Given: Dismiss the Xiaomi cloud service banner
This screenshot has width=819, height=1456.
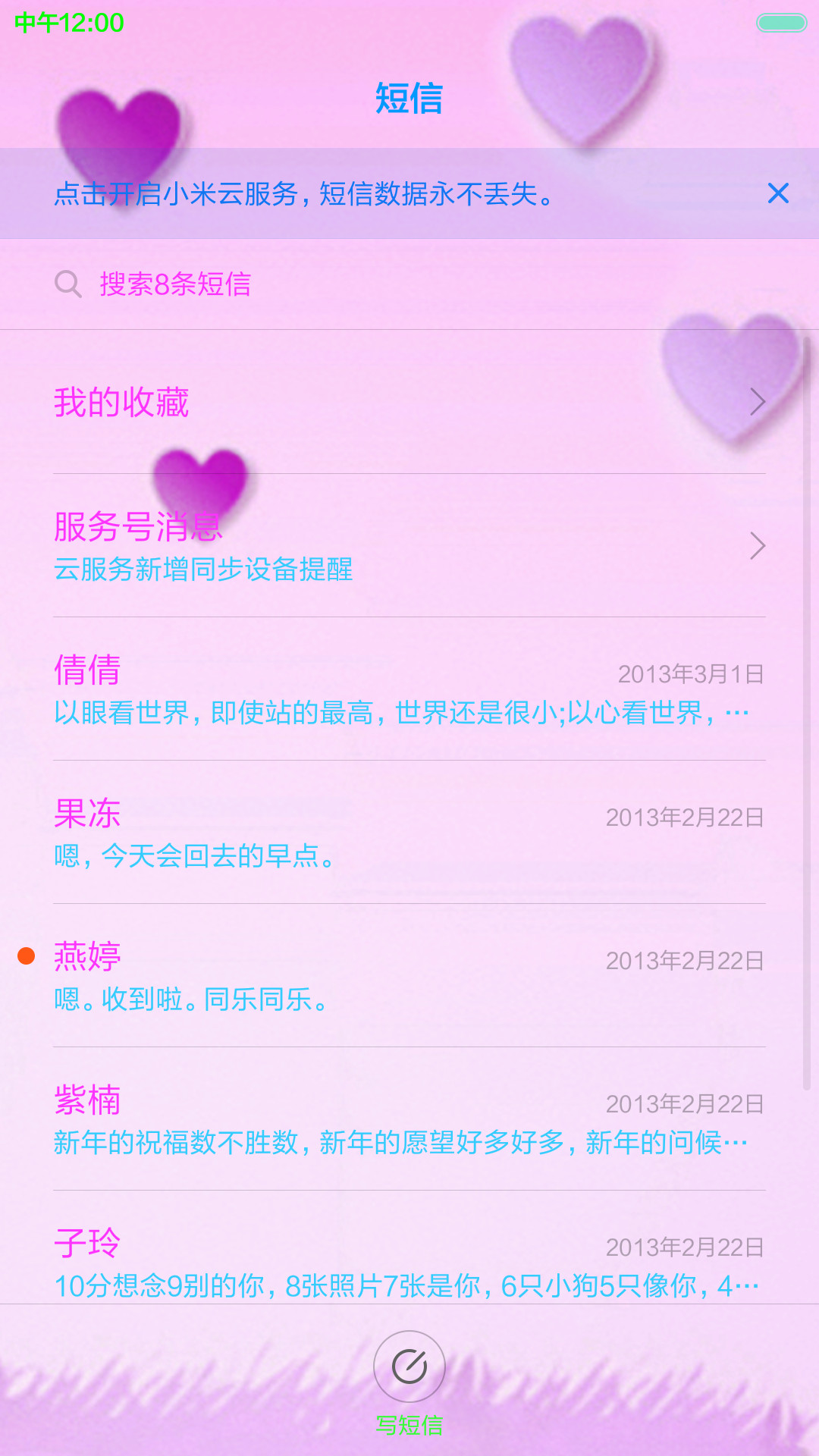Looking at the screenshot, I should coord(778,193).
